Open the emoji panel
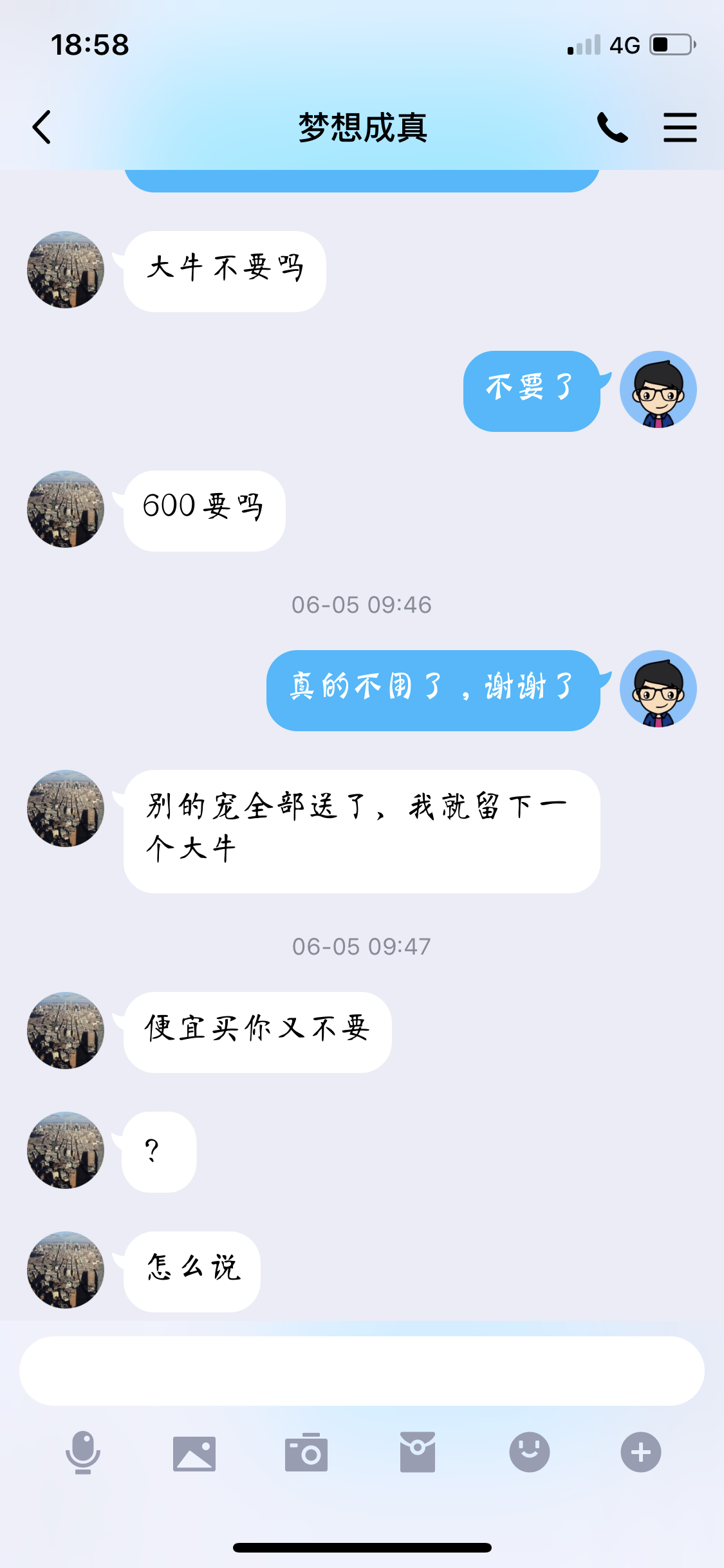Screen dimensions: 724x1568 (529, 1452)
